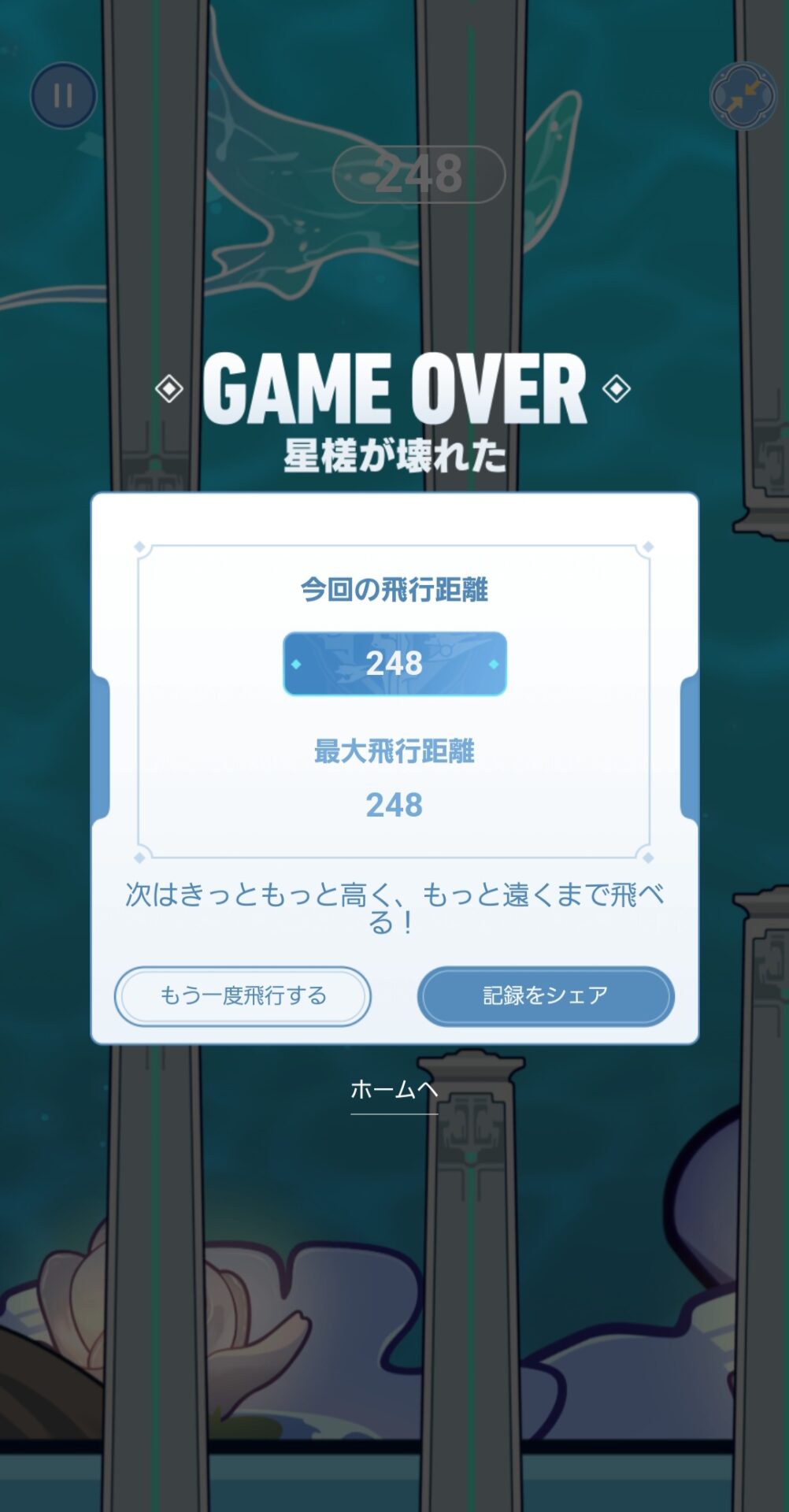
Task: Fly again with もう一度飛行する
Action: 243,995
